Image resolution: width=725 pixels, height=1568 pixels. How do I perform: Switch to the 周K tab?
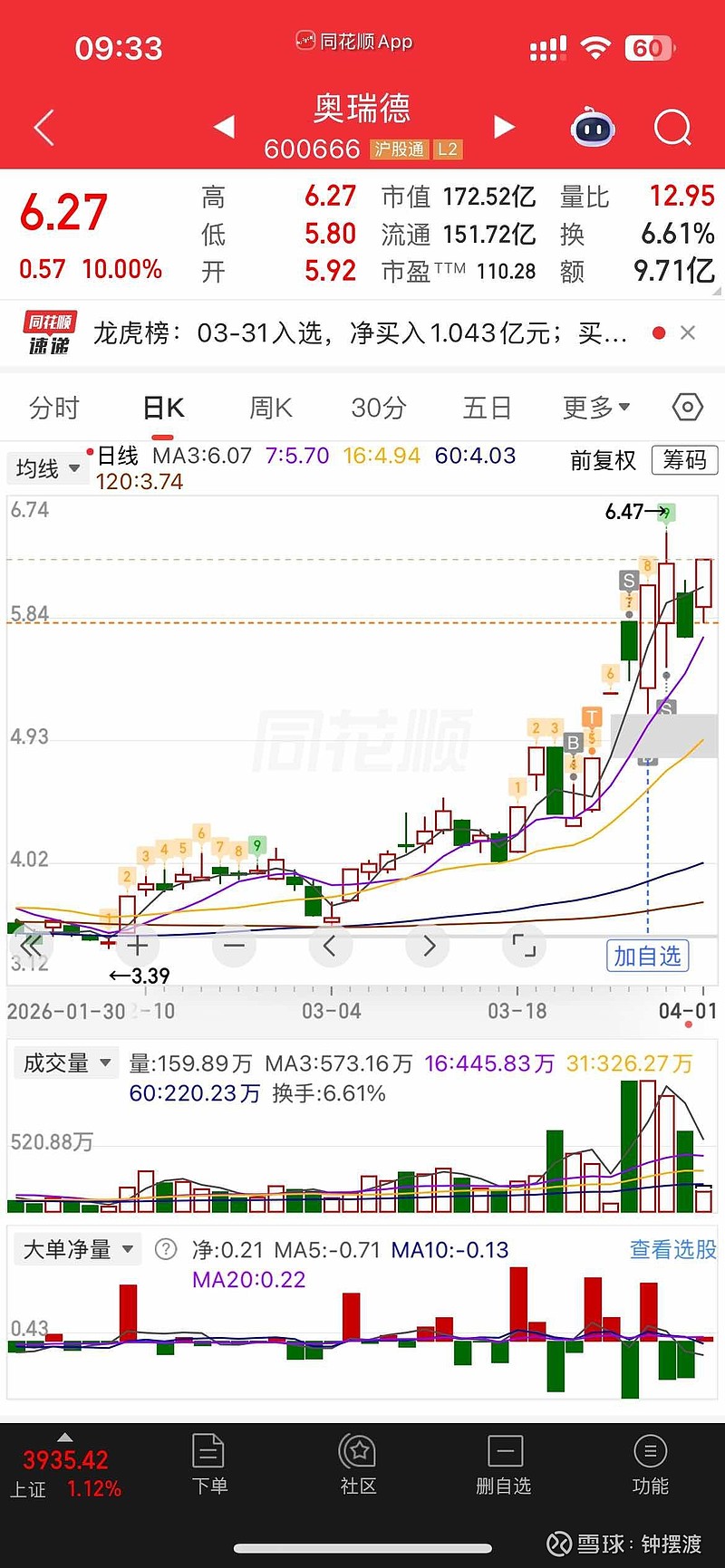pyautogui.click(x=271, y=409)
